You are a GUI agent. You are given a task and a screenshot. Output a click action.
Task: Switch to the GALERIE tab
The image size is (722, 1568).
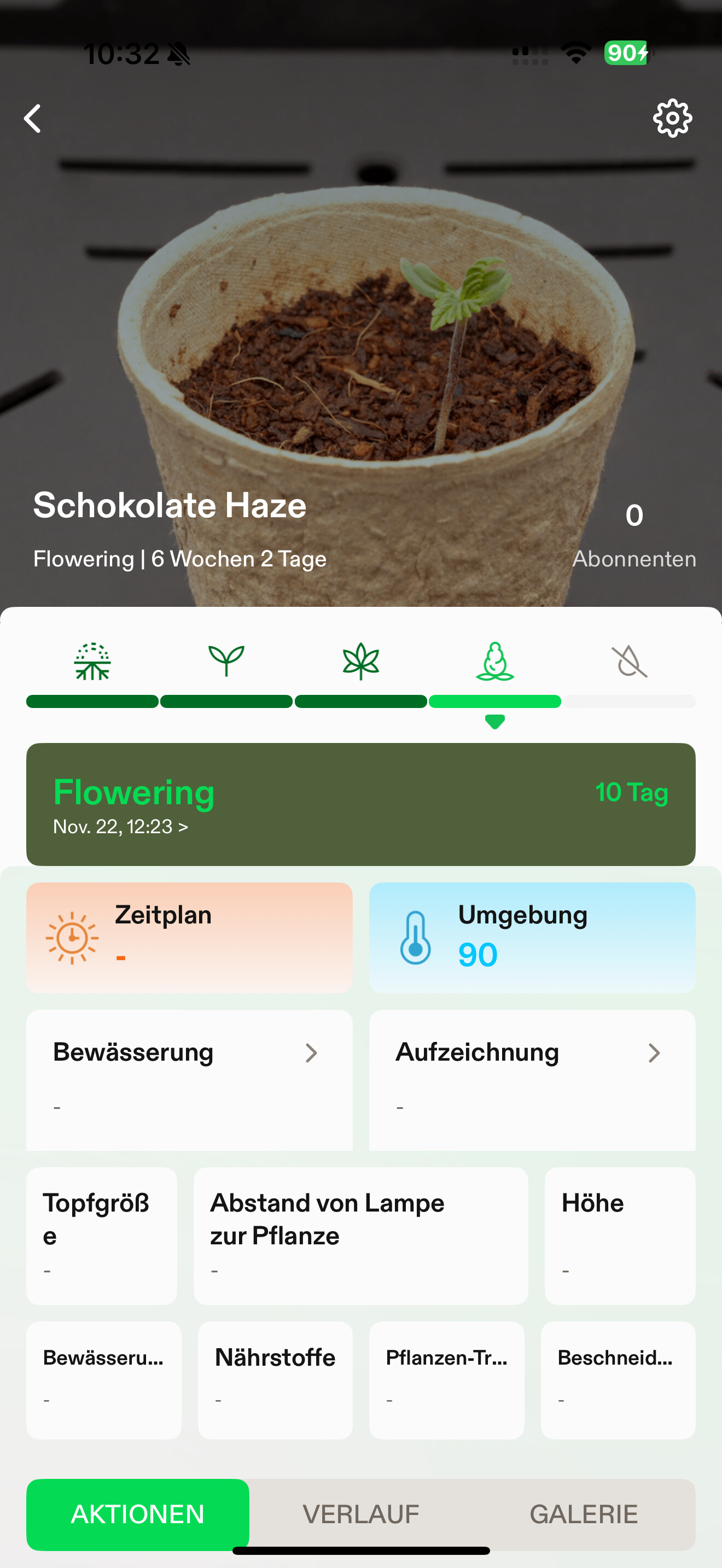click(583, 1514)
